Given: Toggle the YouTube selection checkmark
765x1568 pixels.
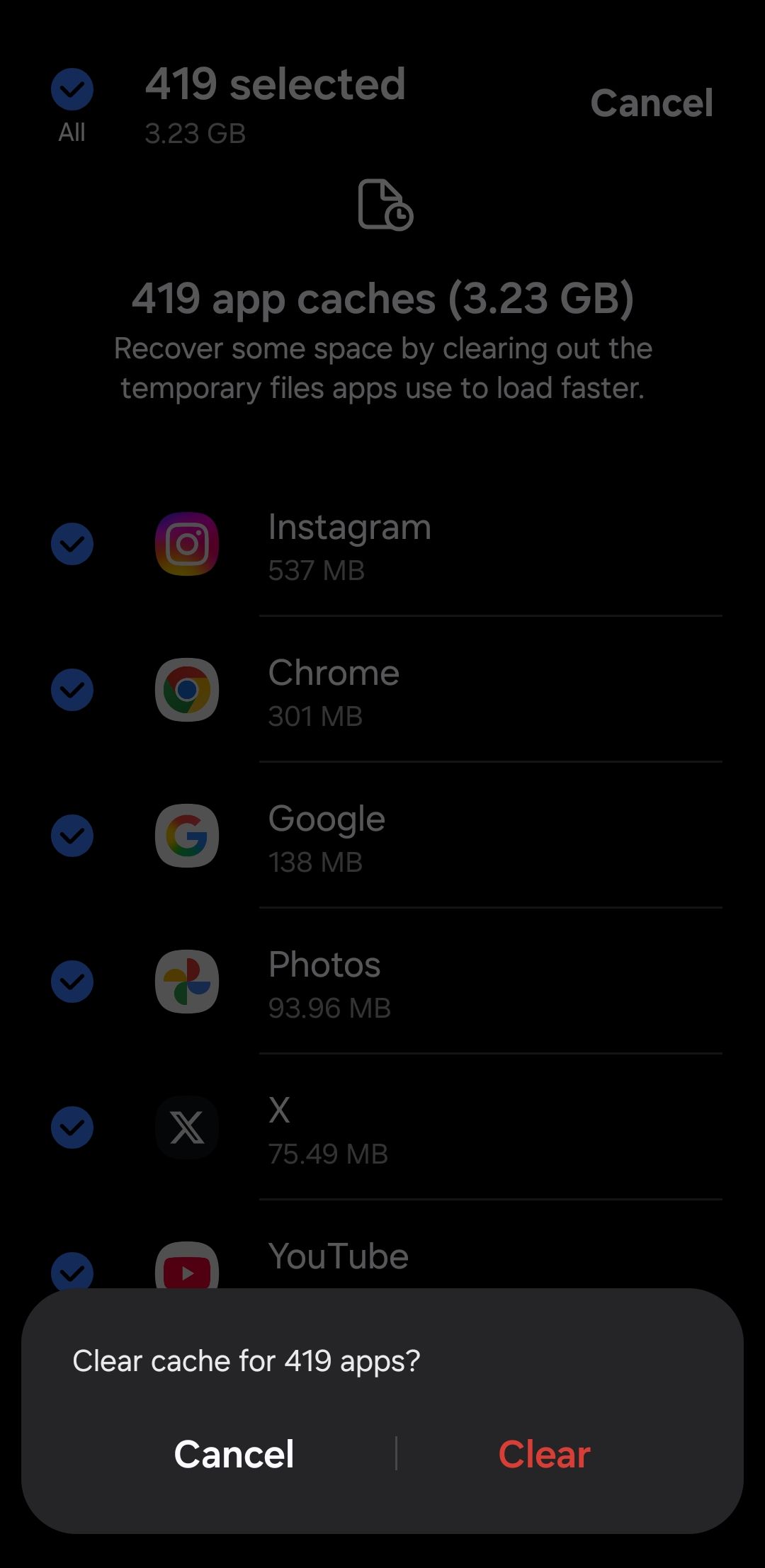Looking at the screenshot, I should tap(72, 1271).
